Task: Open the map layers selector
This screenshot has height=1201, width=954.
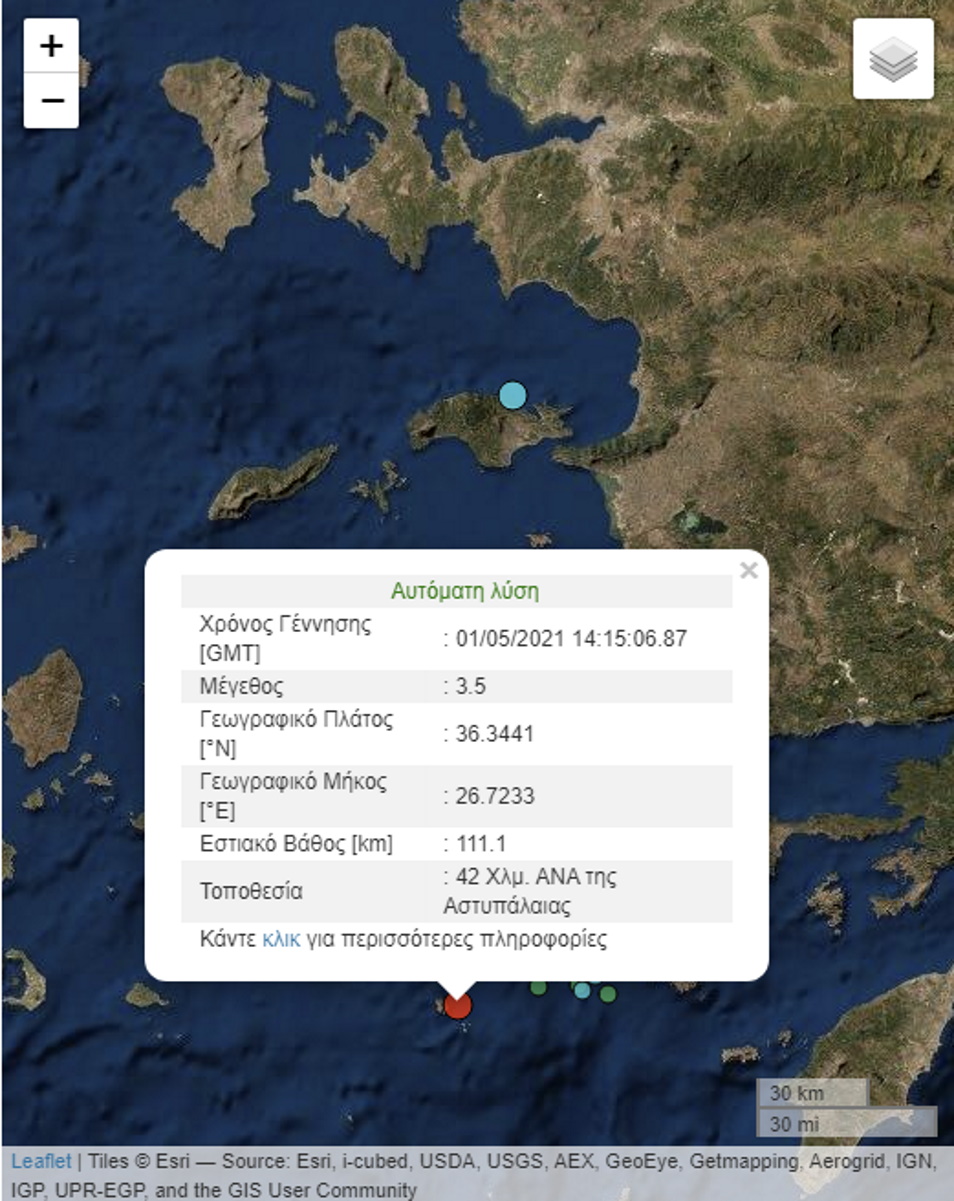Action: pos(893,59)
